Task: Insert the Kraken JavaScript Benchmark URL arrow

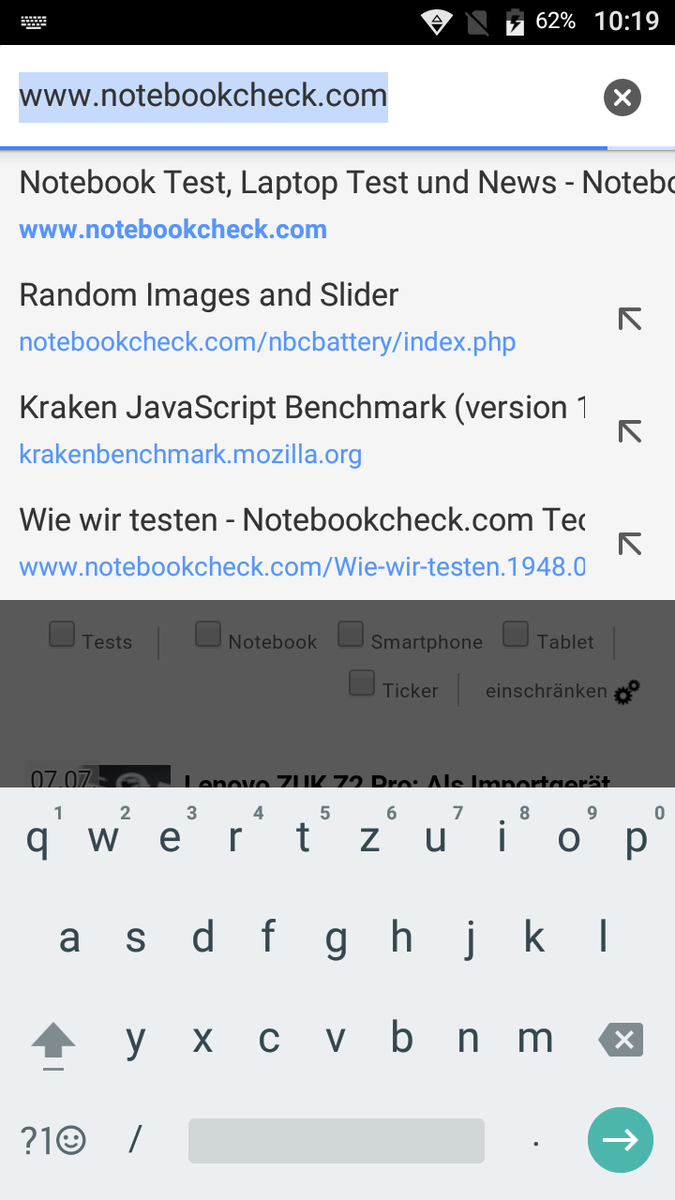Action: pos(629,431)
